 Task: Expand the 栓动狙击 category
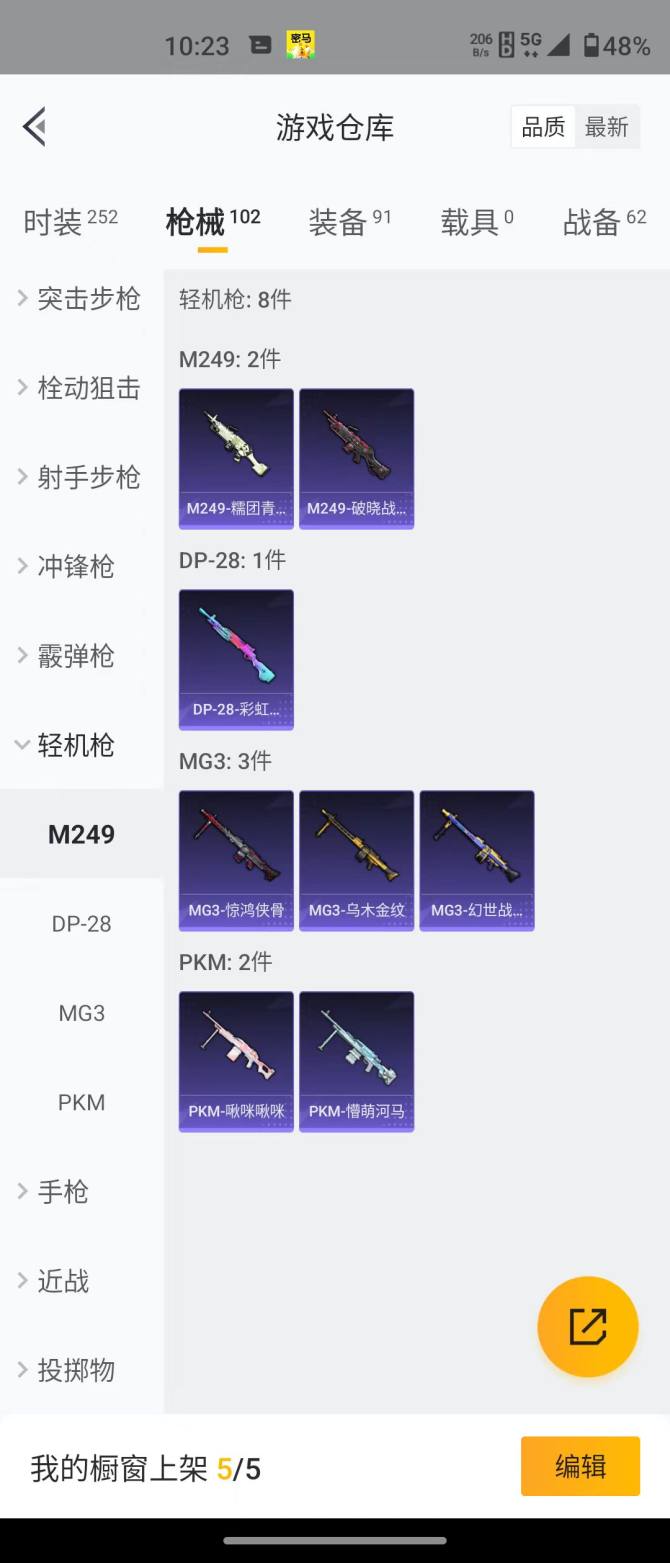click(80, 388)
